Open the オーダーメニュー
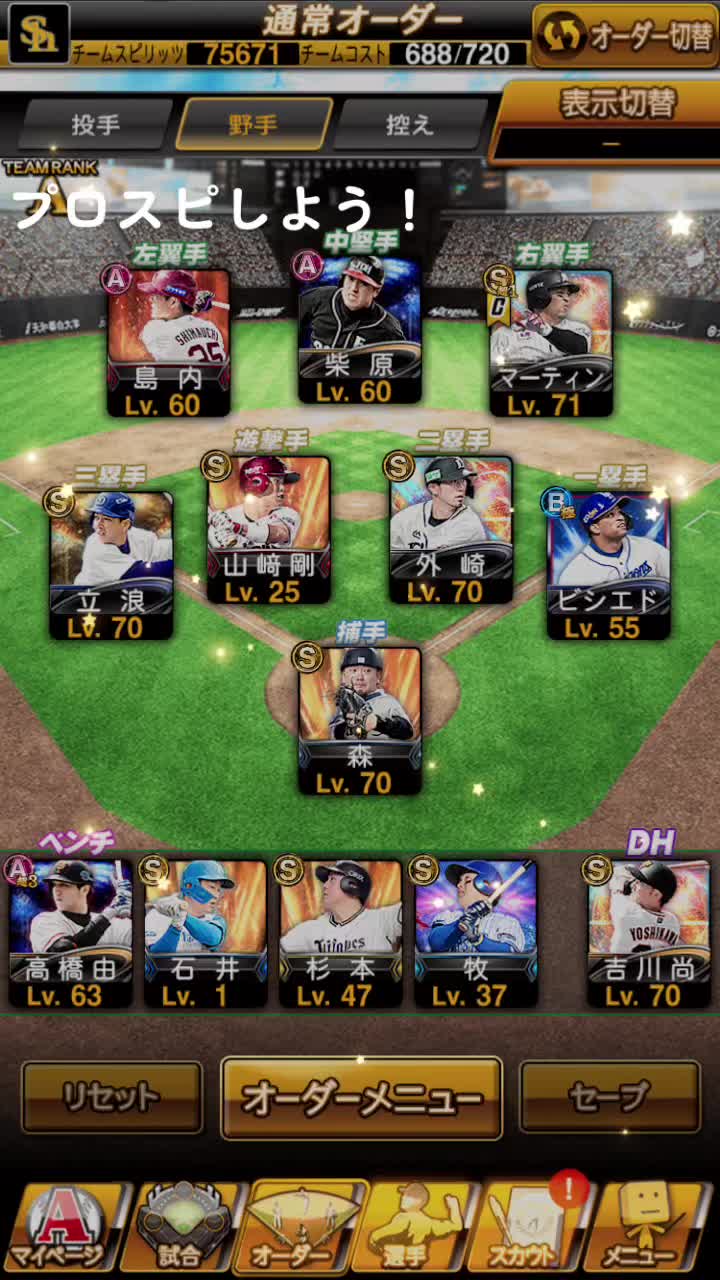The width and height of the screenshot is (720, 1280). [361, 1098]
